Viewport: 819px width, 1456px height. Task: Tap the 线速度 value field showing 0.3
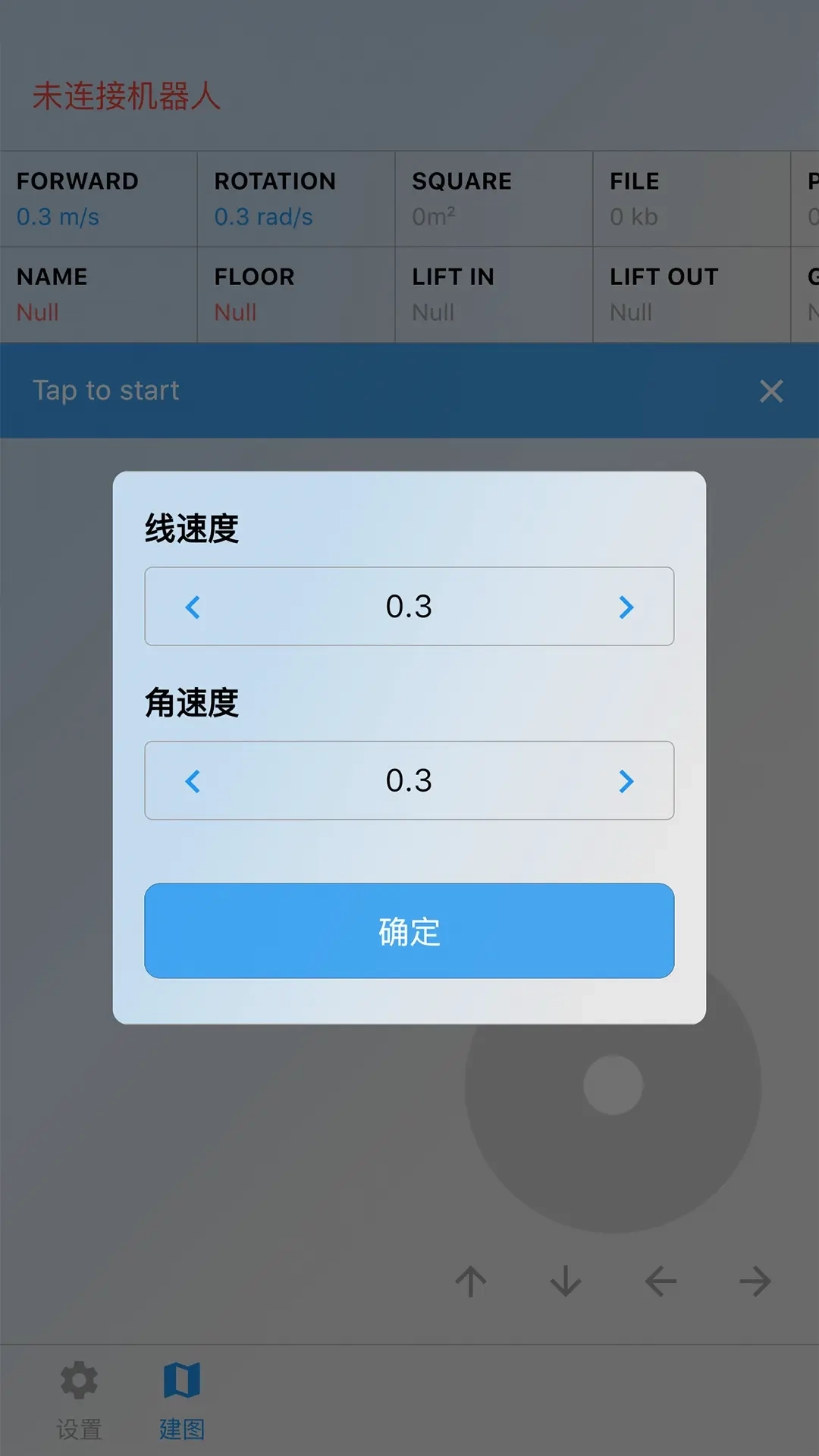tap(409, 606)
